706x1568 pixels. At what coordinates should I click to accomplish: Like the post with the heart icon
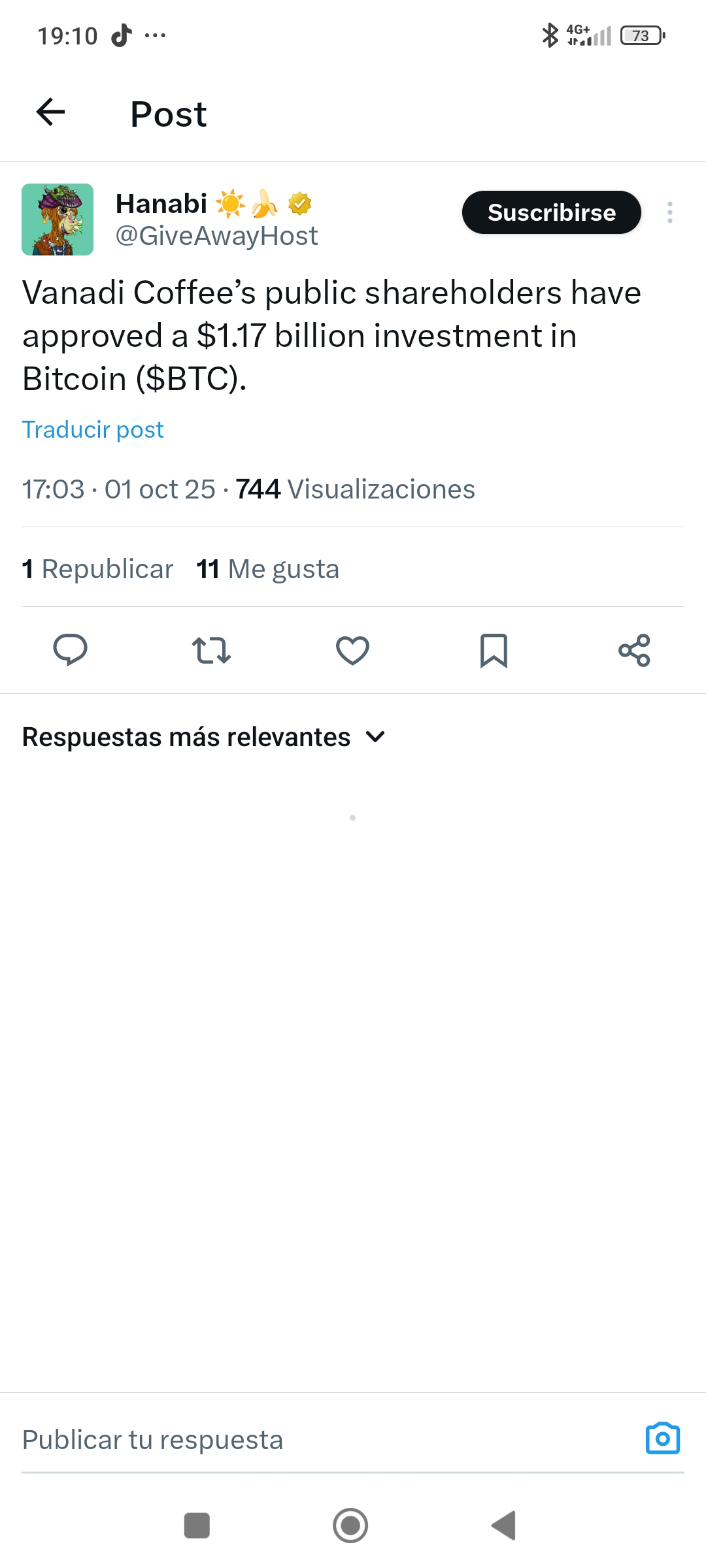pyautogui.click(x=352, y=650)
